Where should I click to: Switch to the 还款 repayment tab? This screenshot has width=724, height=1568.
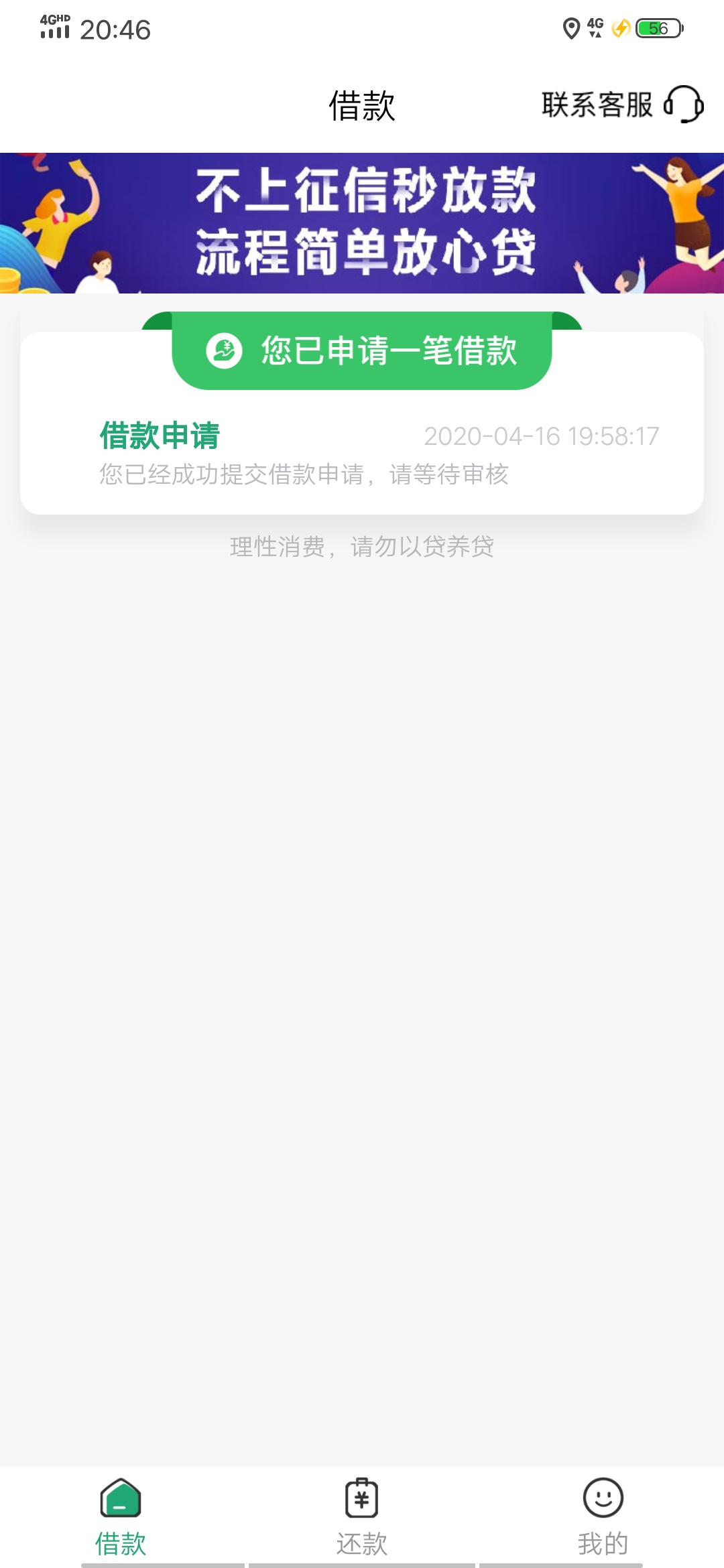point(362,1517)
